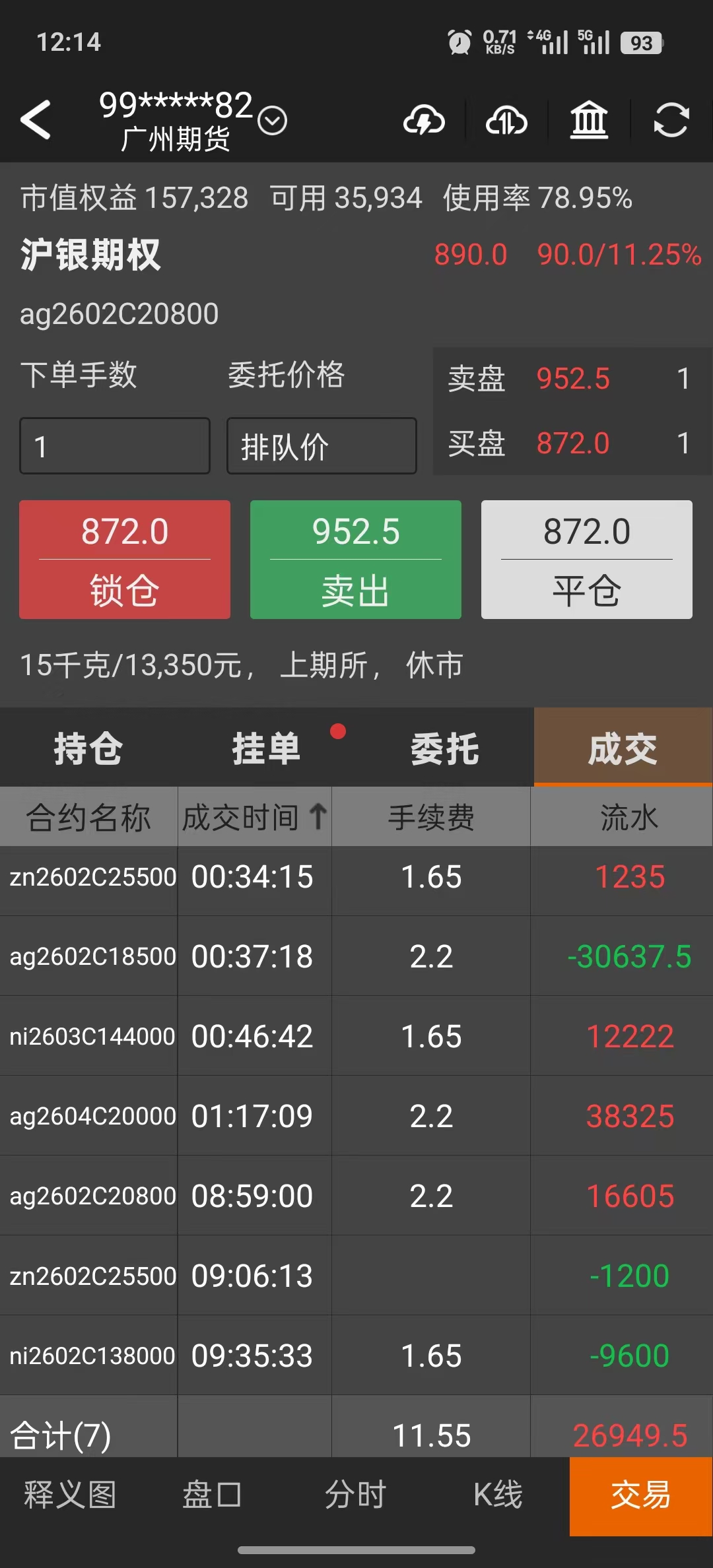Edit the order lots field
Viewport: 713px width, 1568px height.
pos(115,446)
